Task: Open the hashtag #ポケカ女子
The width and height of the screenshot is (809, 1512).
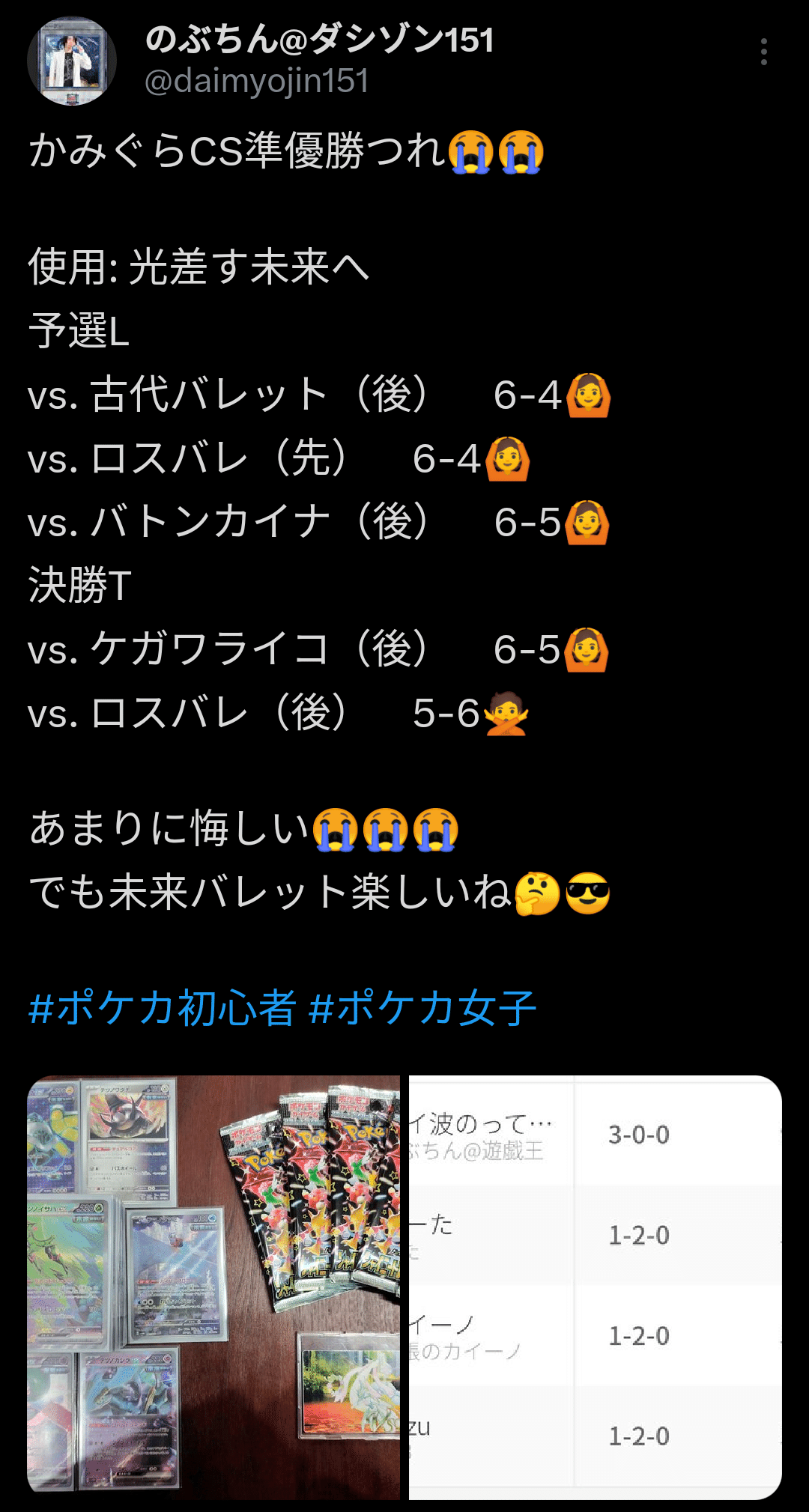Action: pos(422,1008)
